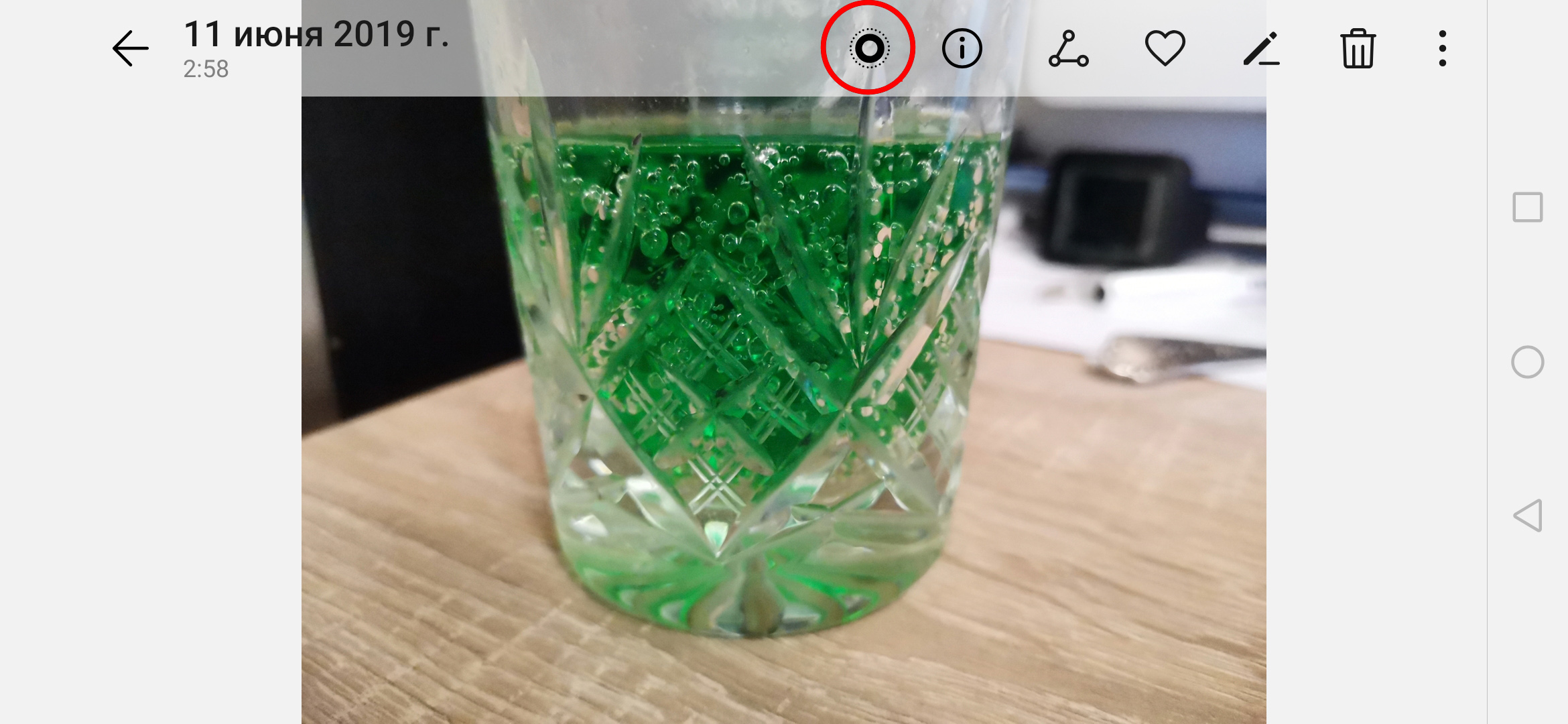1568x724 pixels.
Task: Open the three-dot overflow menu
Action: tap(1442, 48)
